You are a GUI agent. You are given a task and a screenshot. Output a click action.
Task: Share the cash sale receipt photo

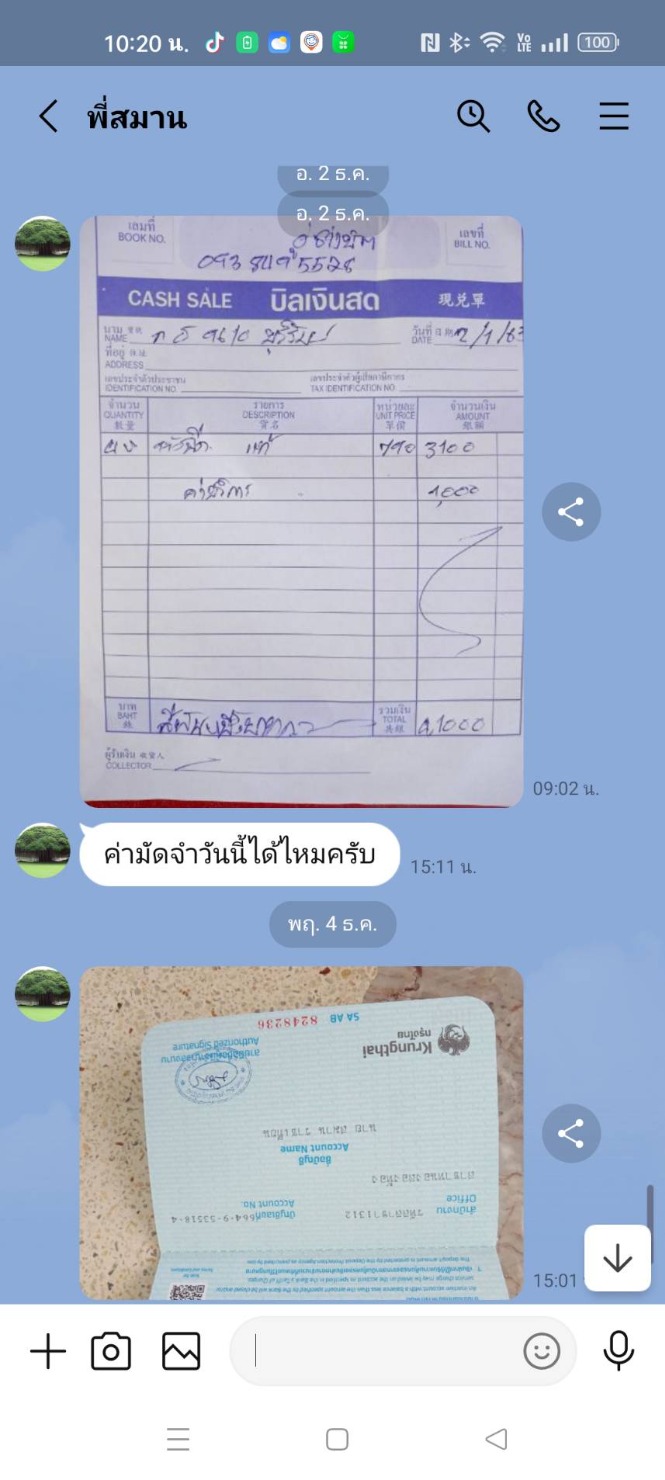[571, 513]
